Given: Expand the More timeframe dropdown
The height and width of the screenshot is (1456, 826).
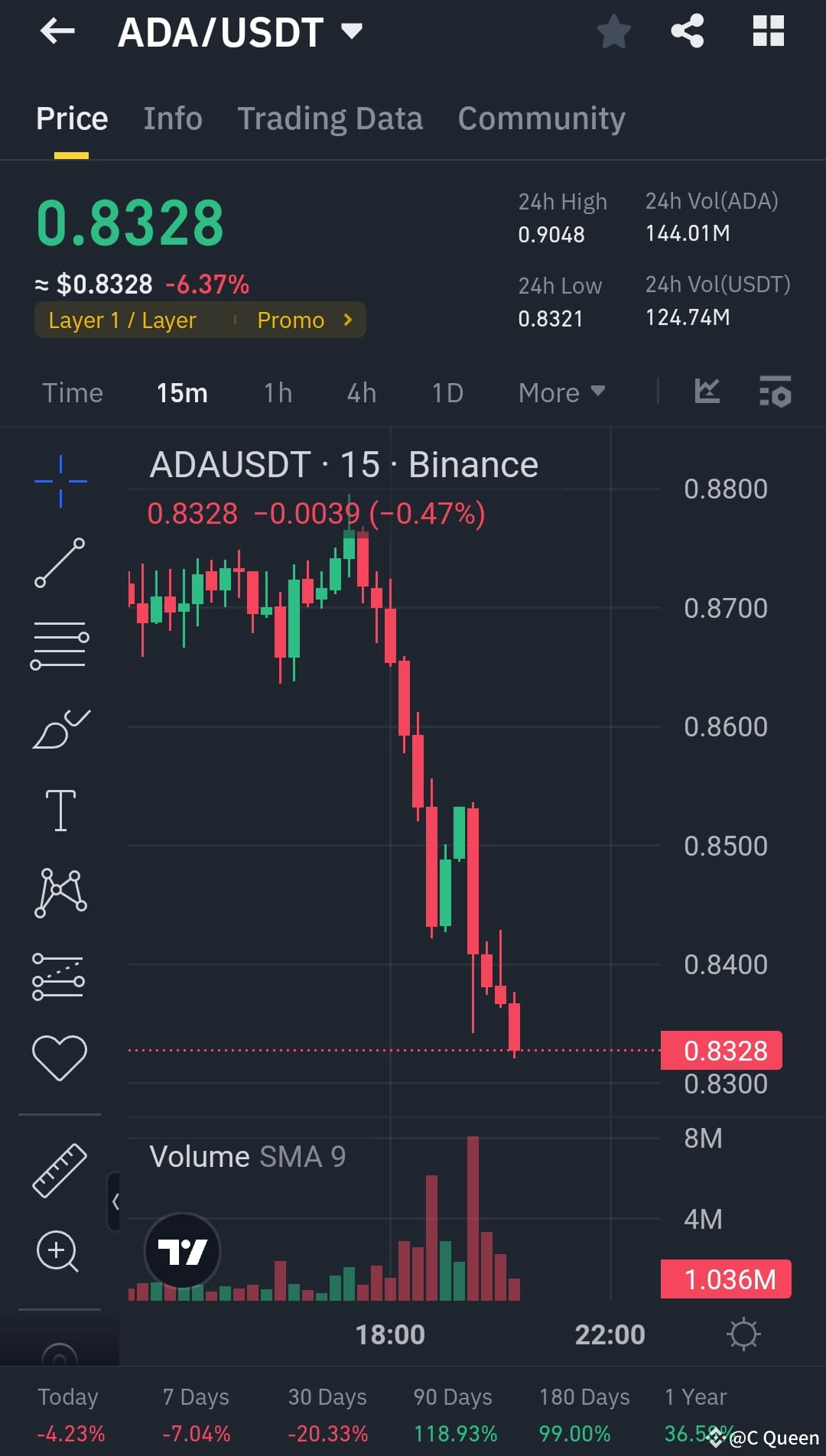Looking at the screenshot, I should coord(561,392).
